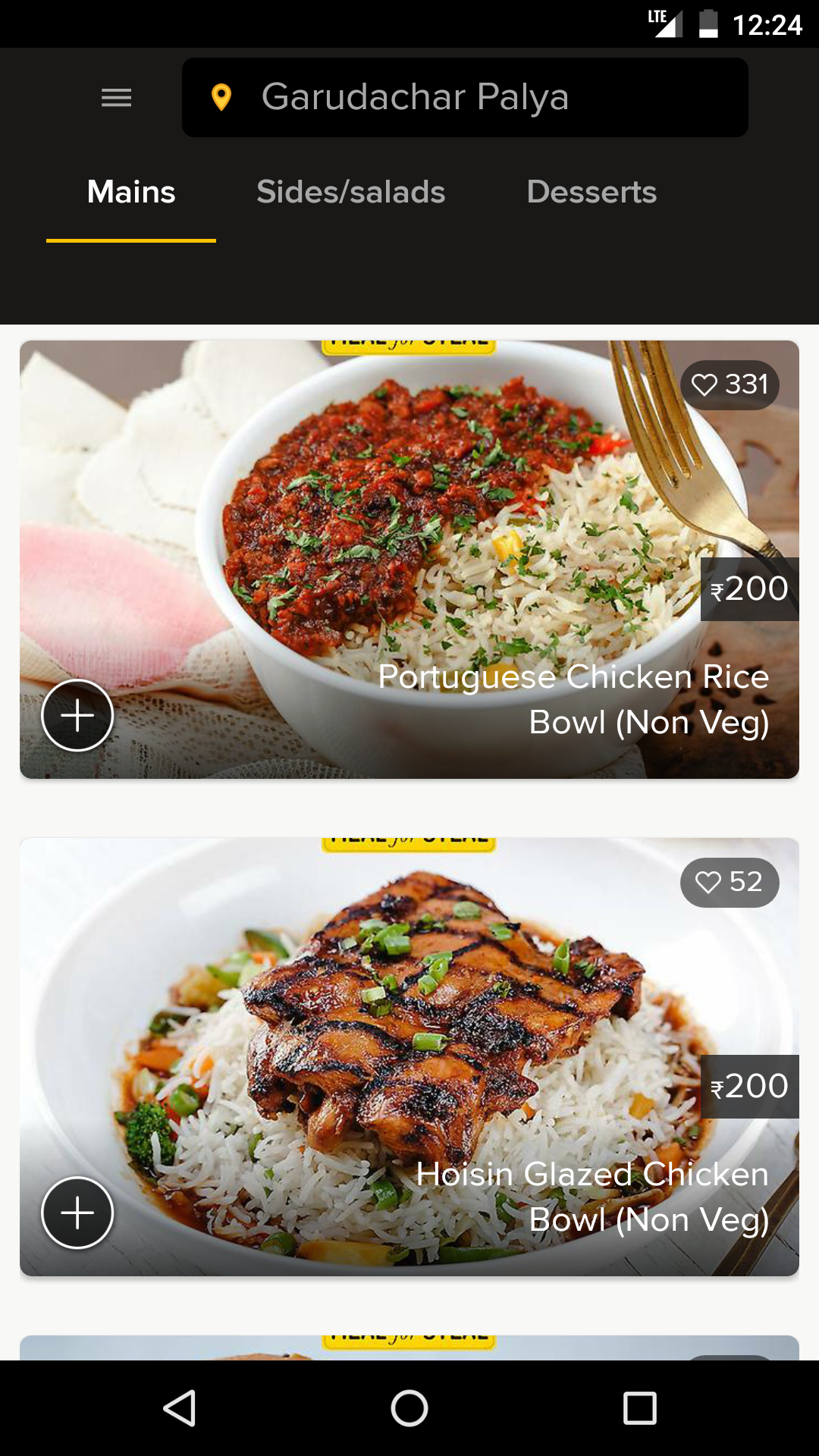Tap the ₹200 price of Portuguese Chicken Rice Bowl
The height and width of the screenshot is (1456, 819).
(749, 589)
